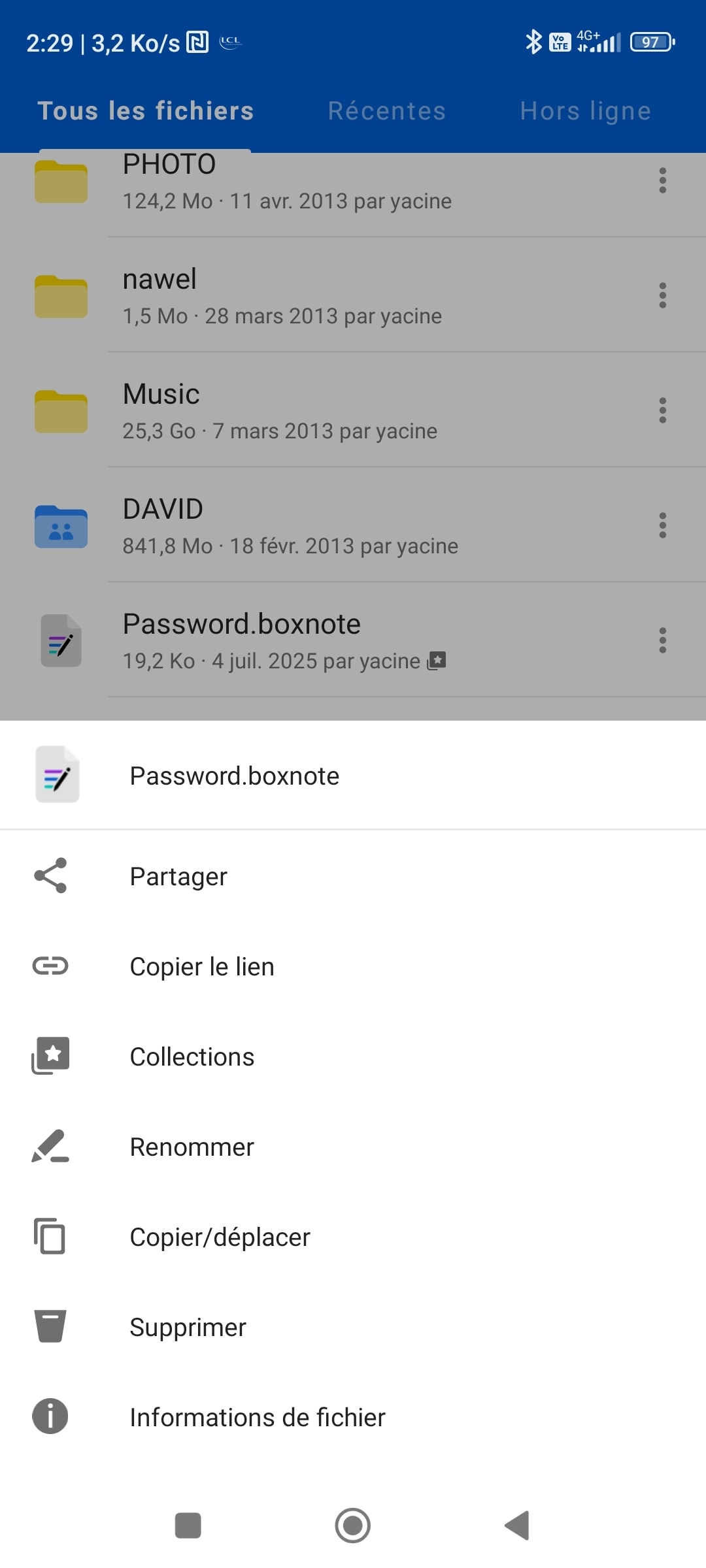Select Renommer to rename the file
This screenshot has width=706, height=1568.
pyautogui.click(x=353, y=1147)
